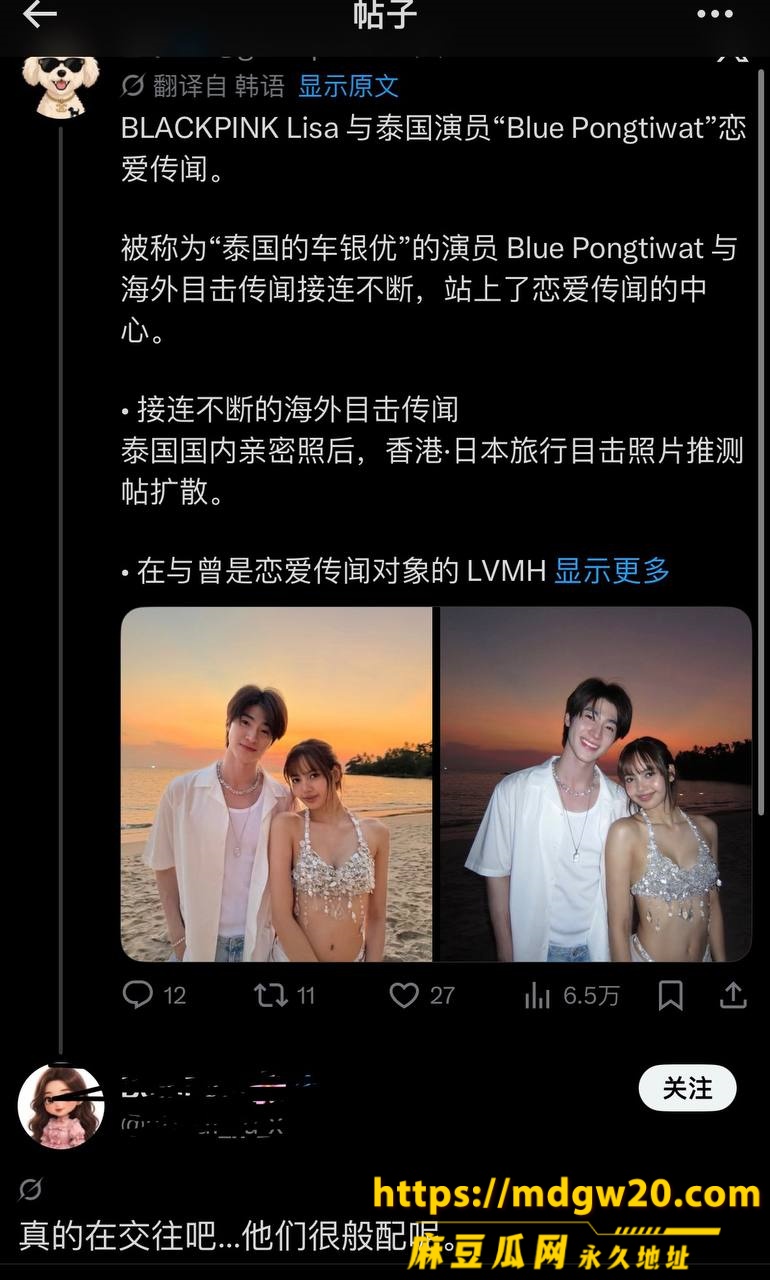This screenshot has height=1280, width=770.
Task: View post analytics showing 6.5万
Action: click(x=572, y=995)
